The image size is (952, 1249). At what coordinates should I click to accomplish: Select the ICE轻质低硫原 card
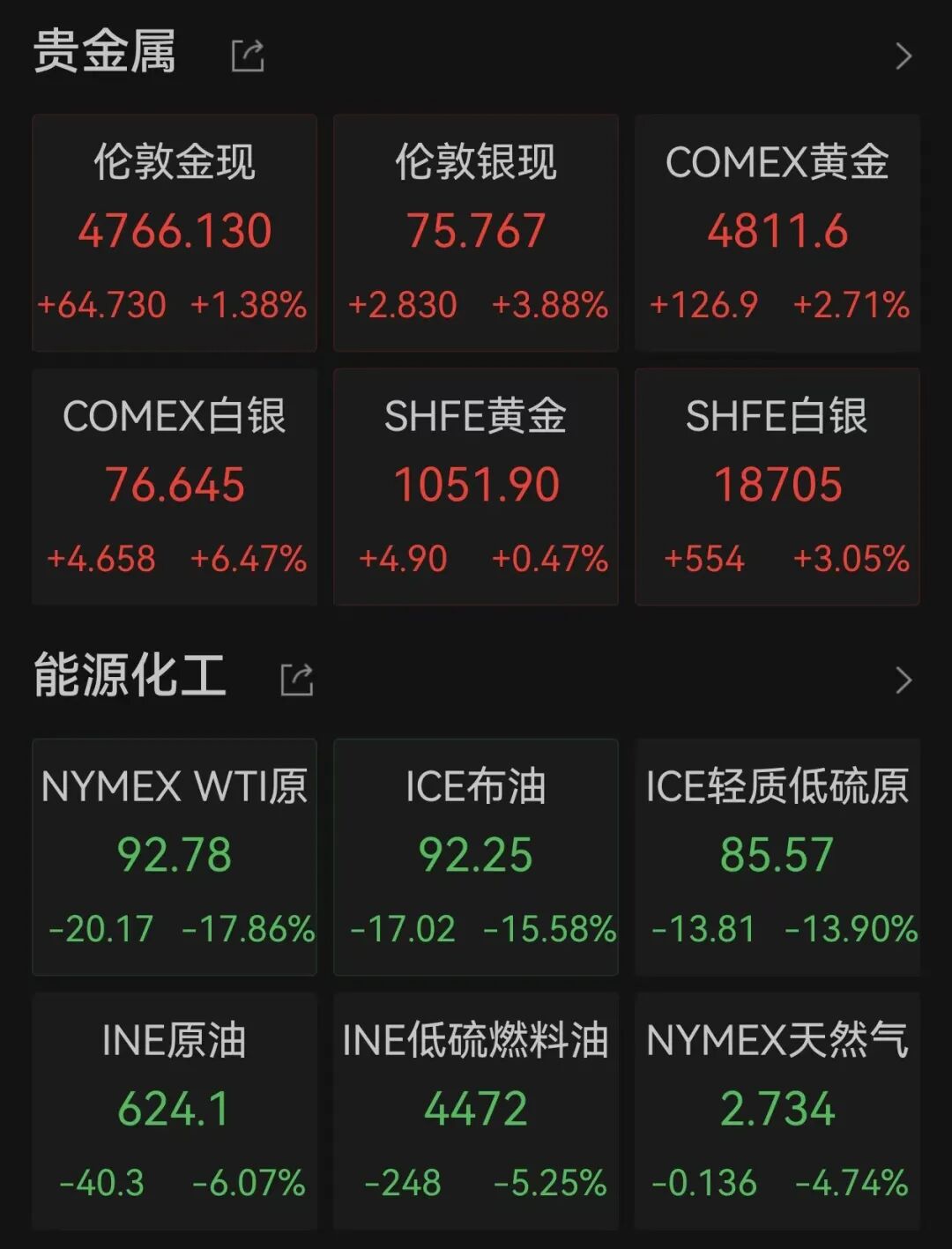pos(777,857)
